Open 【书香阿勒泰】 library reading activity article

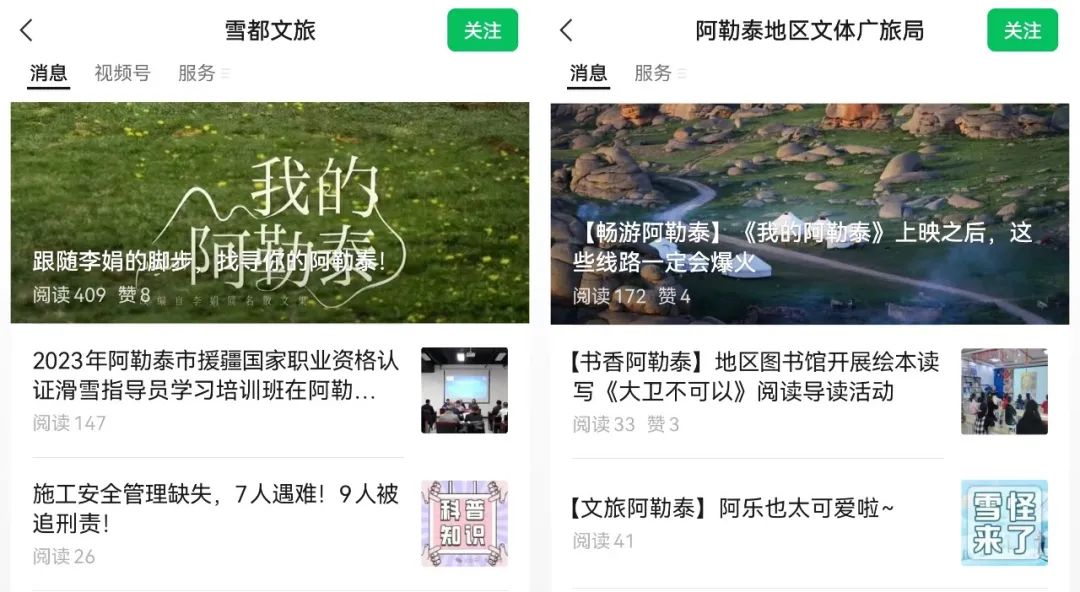click(756, 376)
